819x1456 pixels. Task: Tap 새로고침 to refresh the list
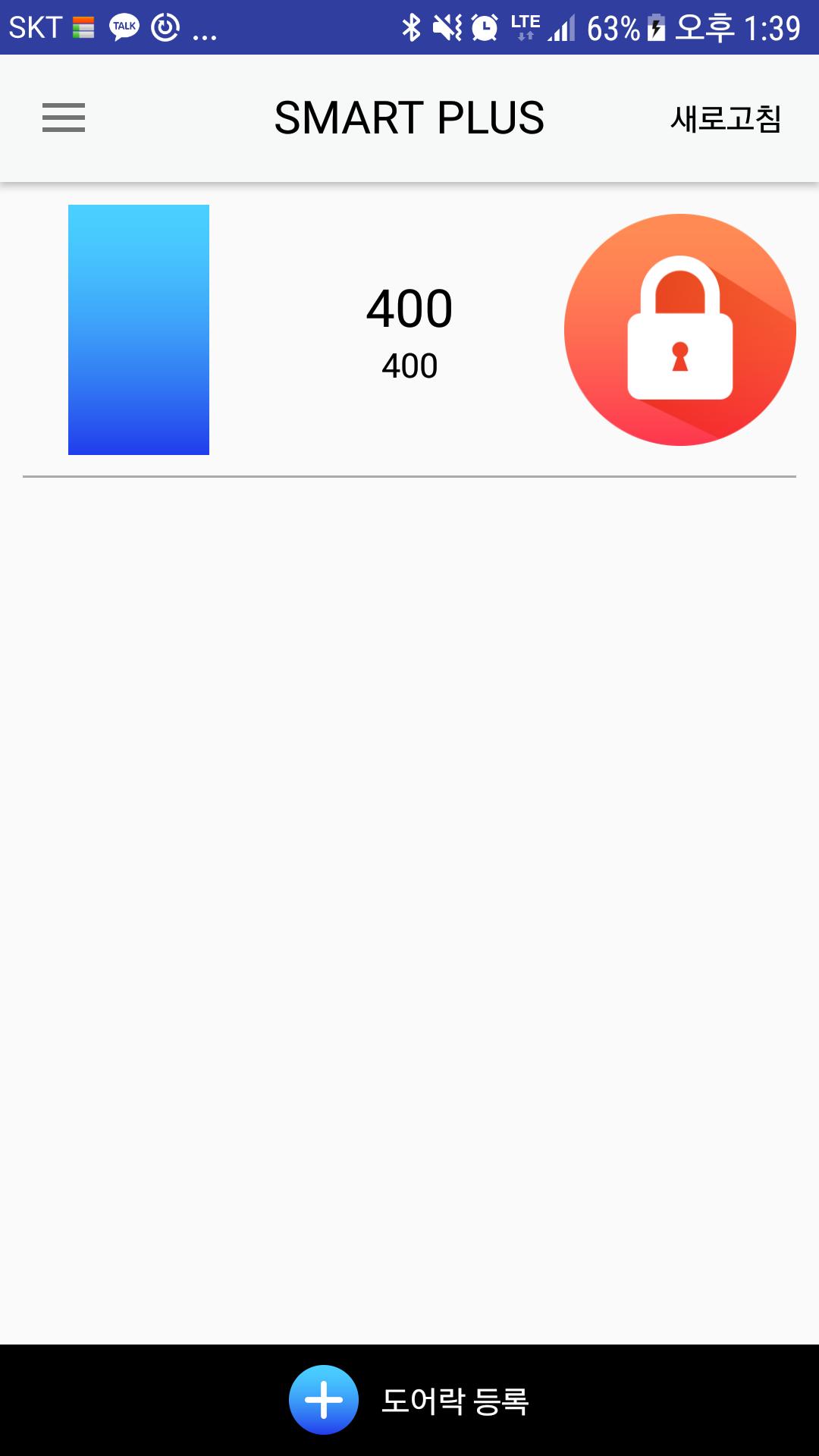point(725,118)
